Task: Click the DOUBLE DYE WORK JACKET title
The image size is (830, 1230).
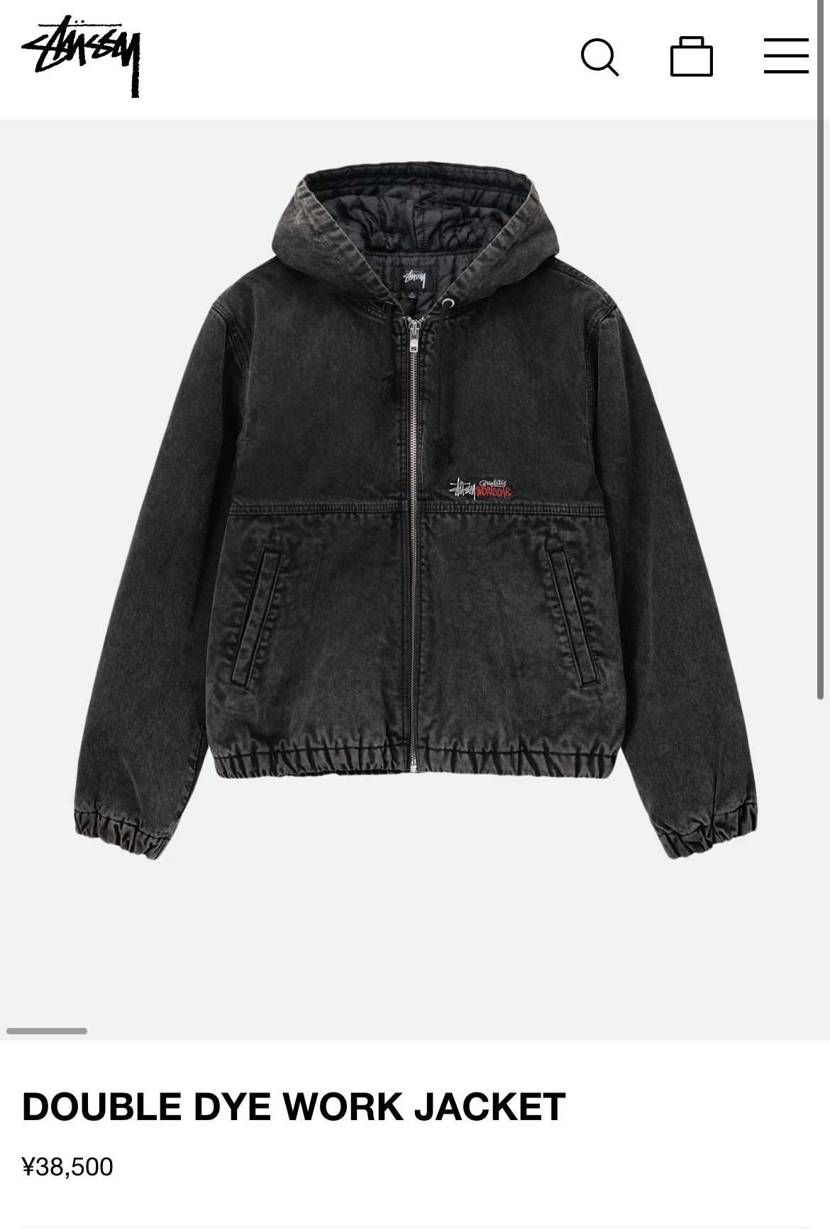Action: click(293, 1107)
